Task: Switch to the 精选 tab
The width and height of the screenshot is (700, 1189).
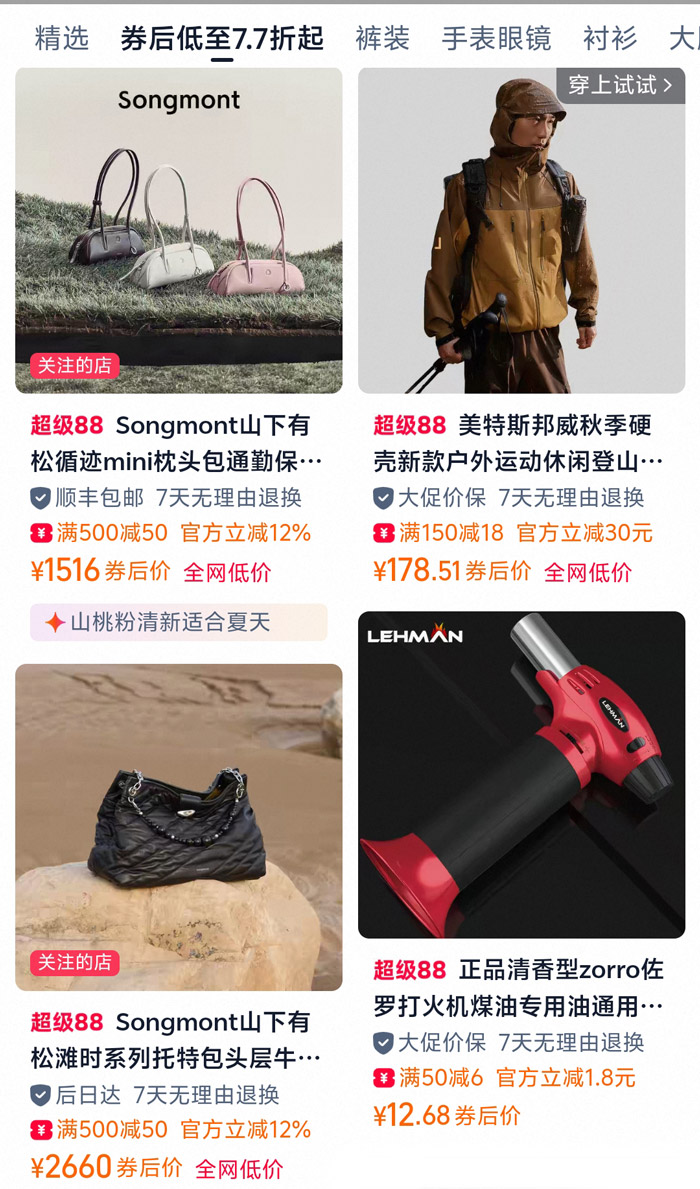Action: pyautogui.click(x=61, y=38)
